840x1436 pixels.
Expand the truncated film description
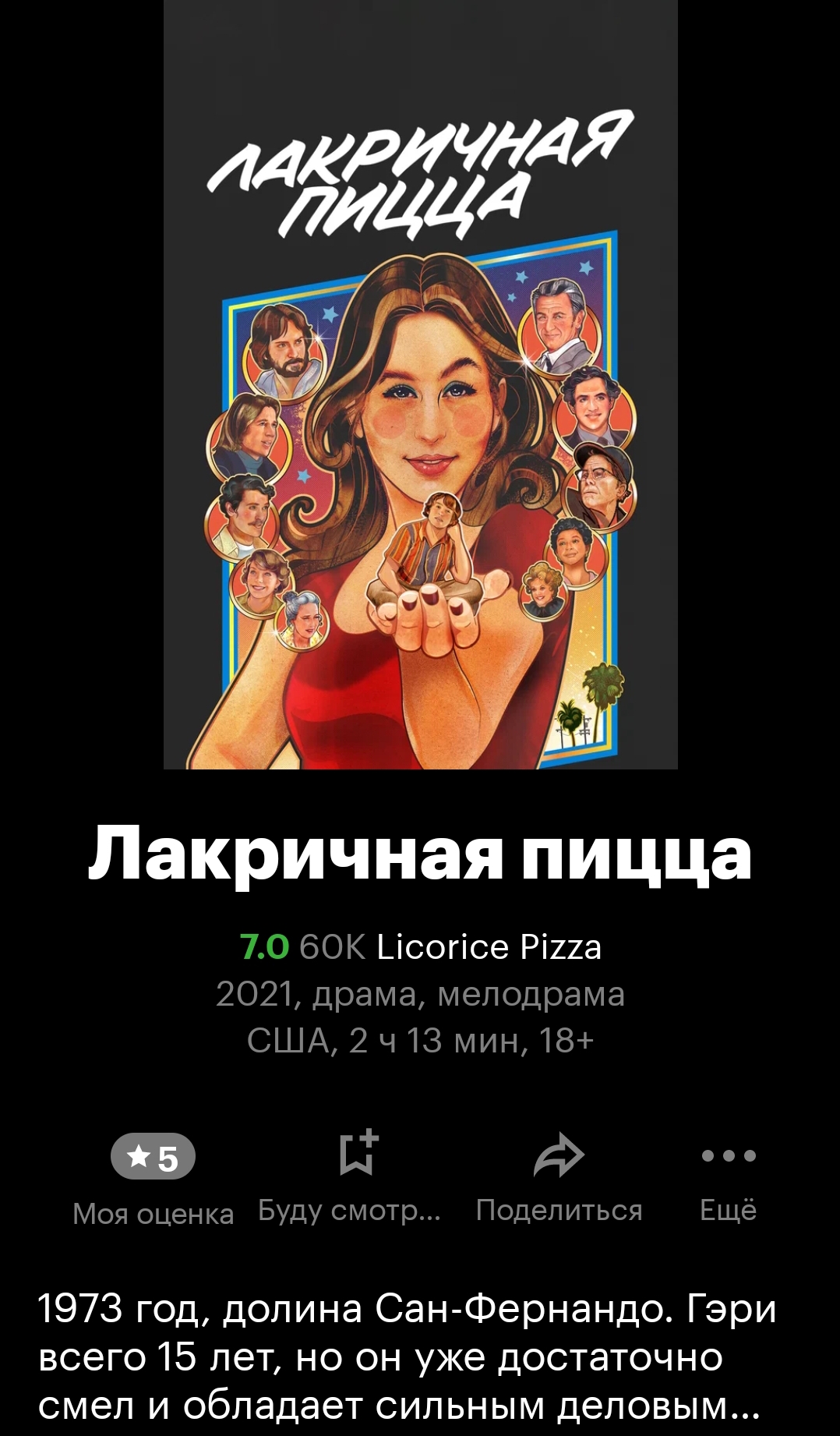405,1356
